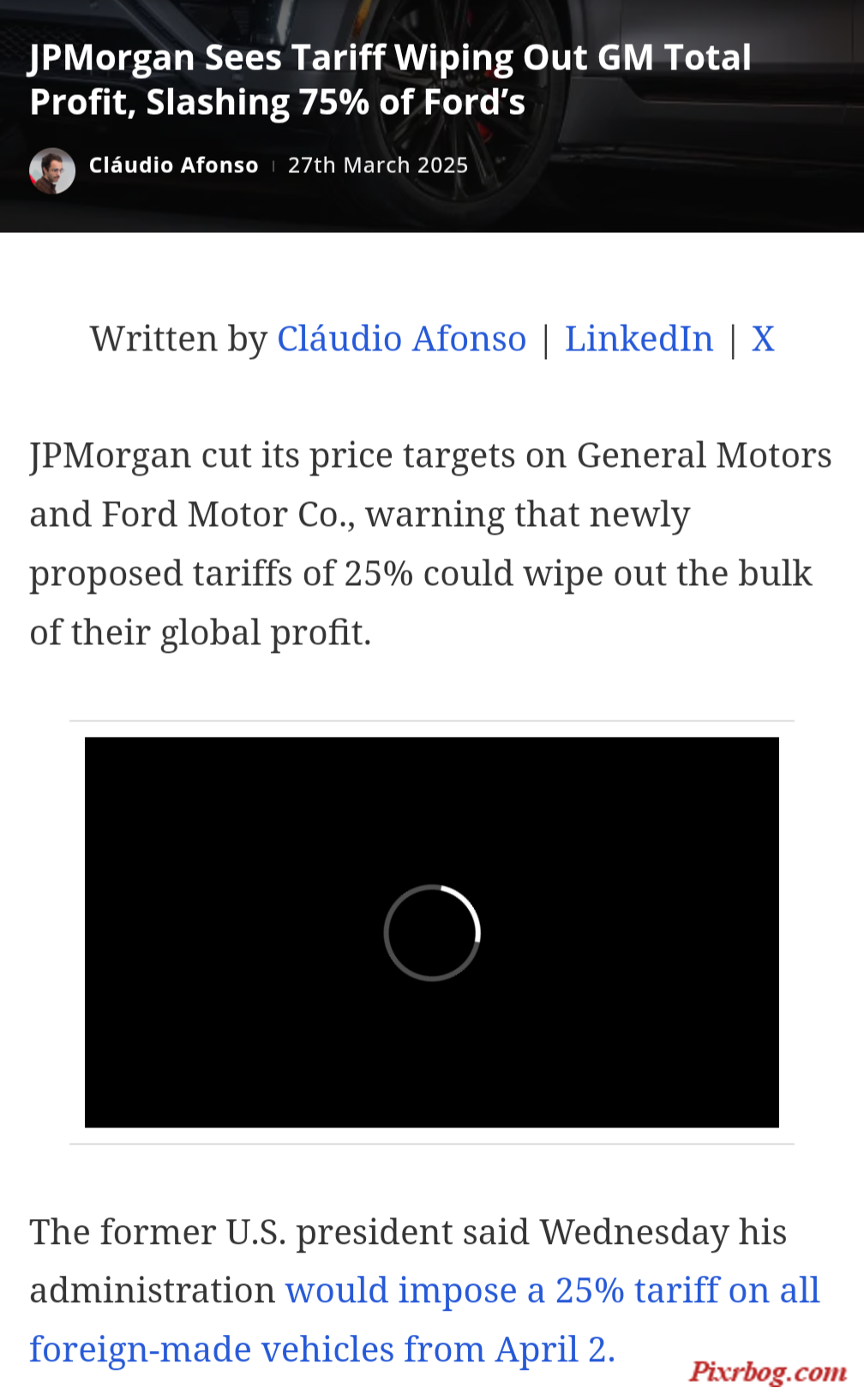
Task: Tap the author name in the article header
Action: 174,165
